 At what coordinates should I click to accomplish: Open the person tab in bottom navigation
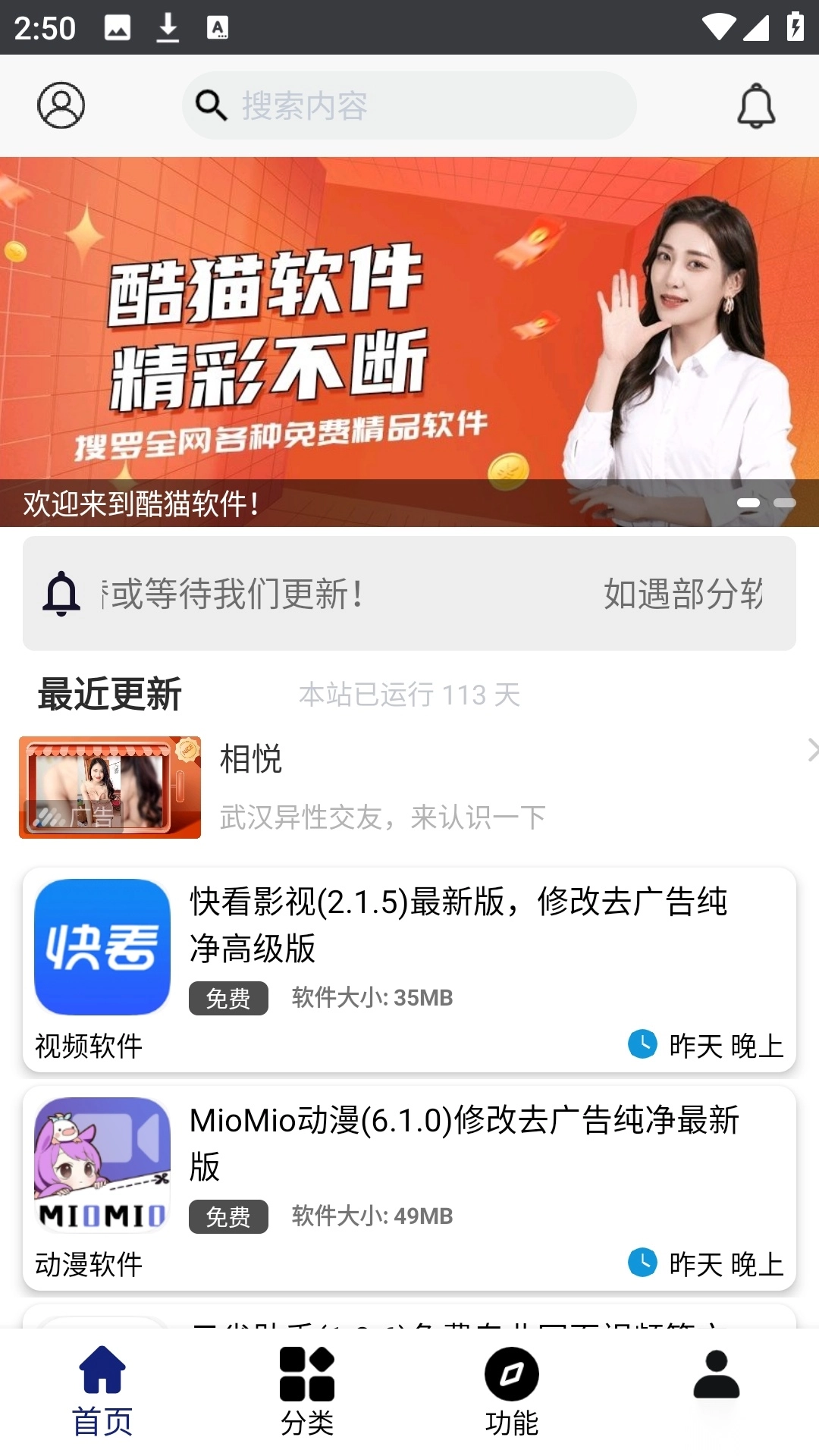click(717, 1376)
